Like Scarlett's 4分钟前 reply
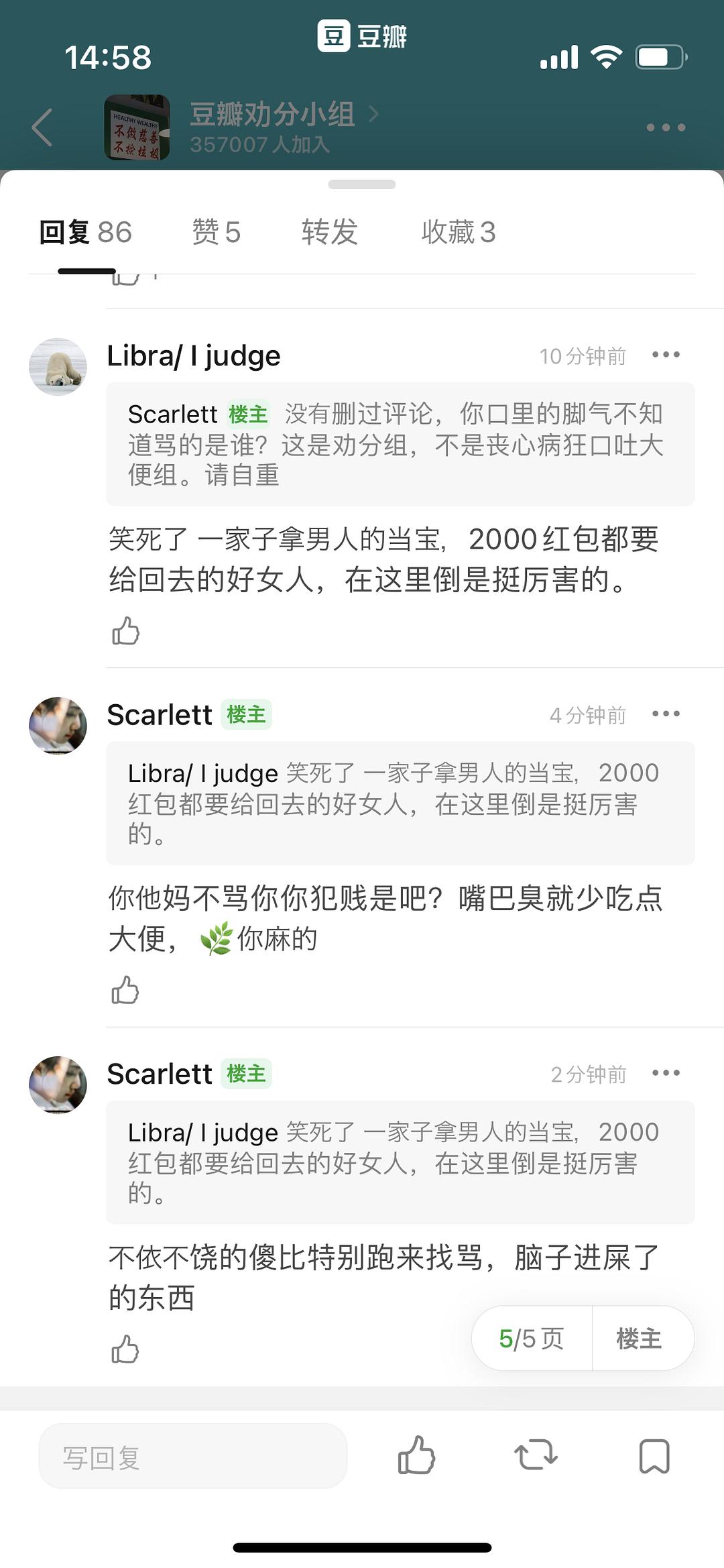The height and width of the screenshot is (1568, 724). [125, 990]
